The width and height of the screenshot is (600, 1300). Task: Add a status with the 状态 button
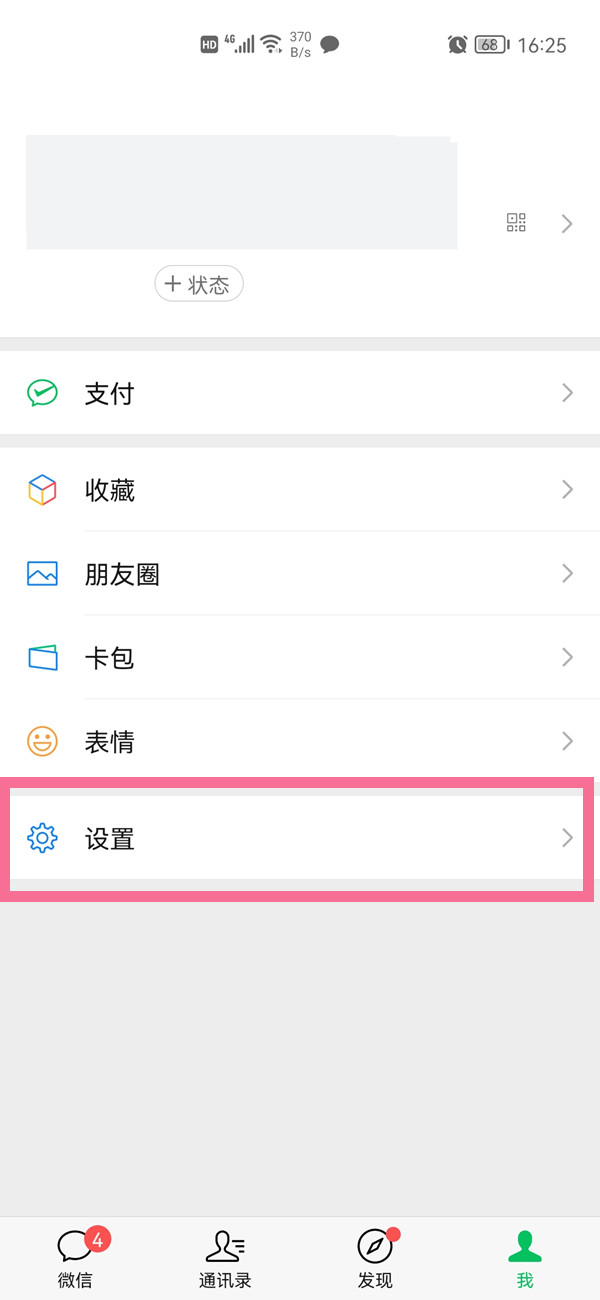point(199,285)
